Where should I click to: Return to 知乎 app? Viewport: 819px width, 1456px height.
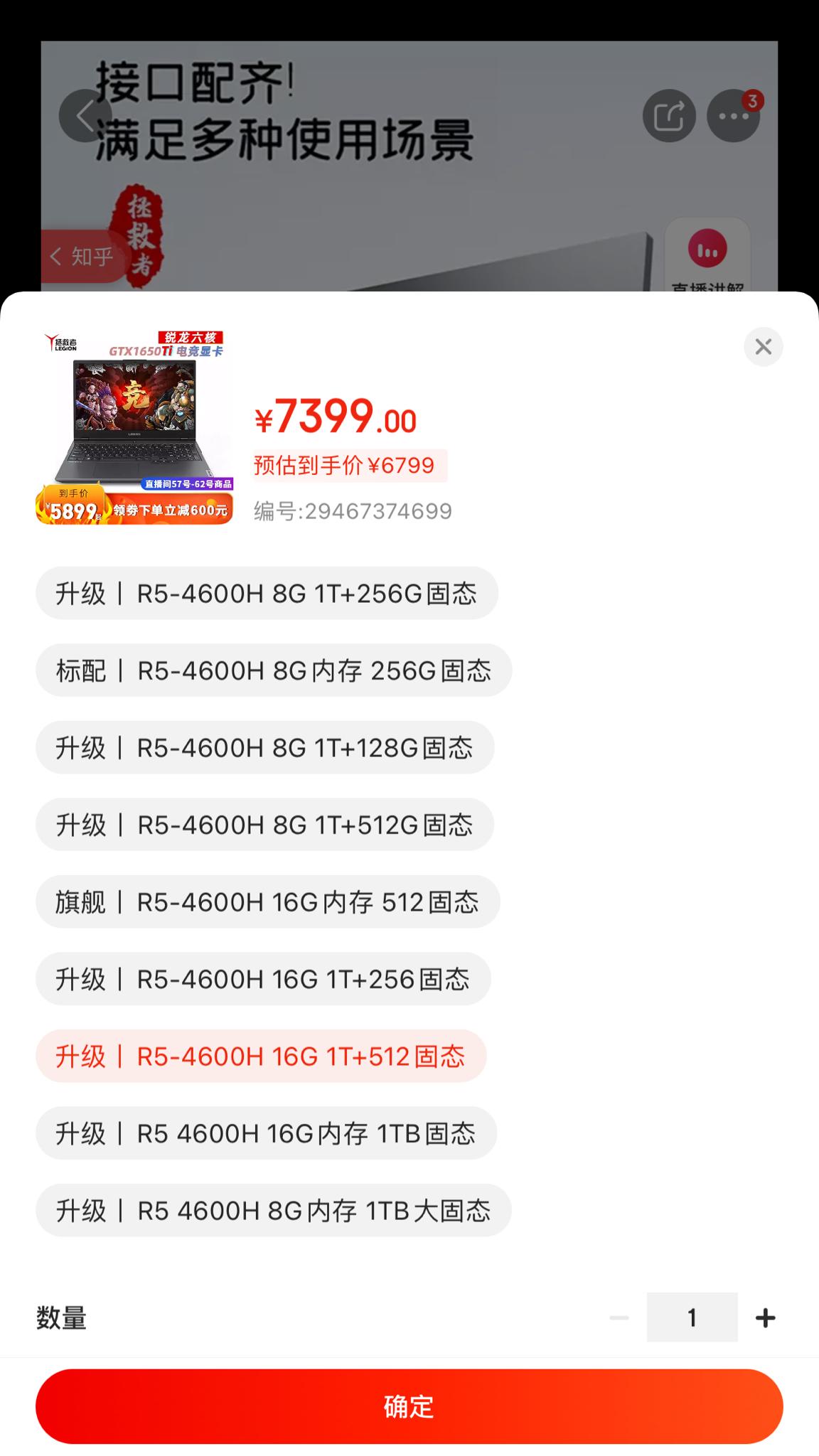pos(82,257)
